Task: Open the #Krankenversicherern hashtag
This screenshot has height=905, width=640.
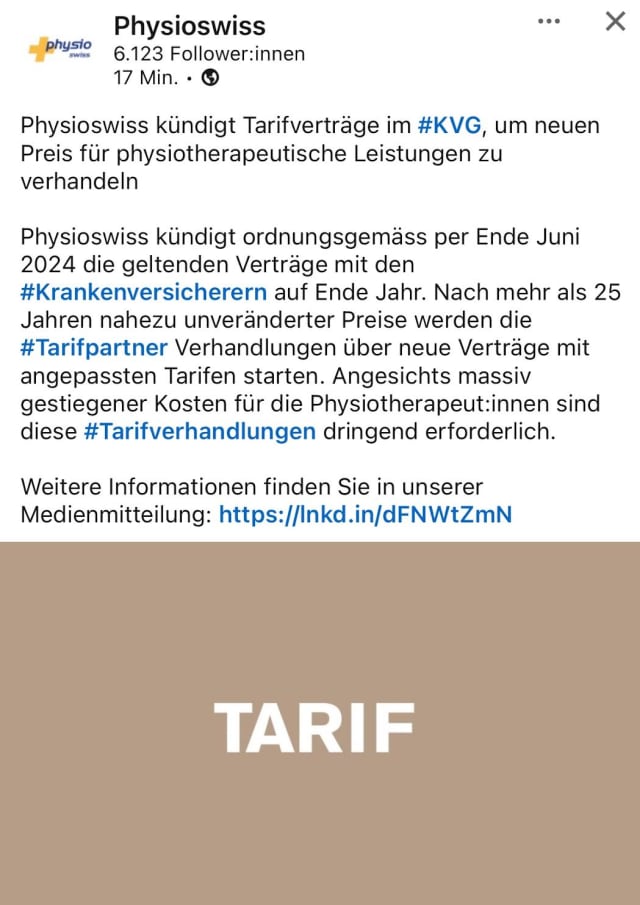Action: [144, 292]
